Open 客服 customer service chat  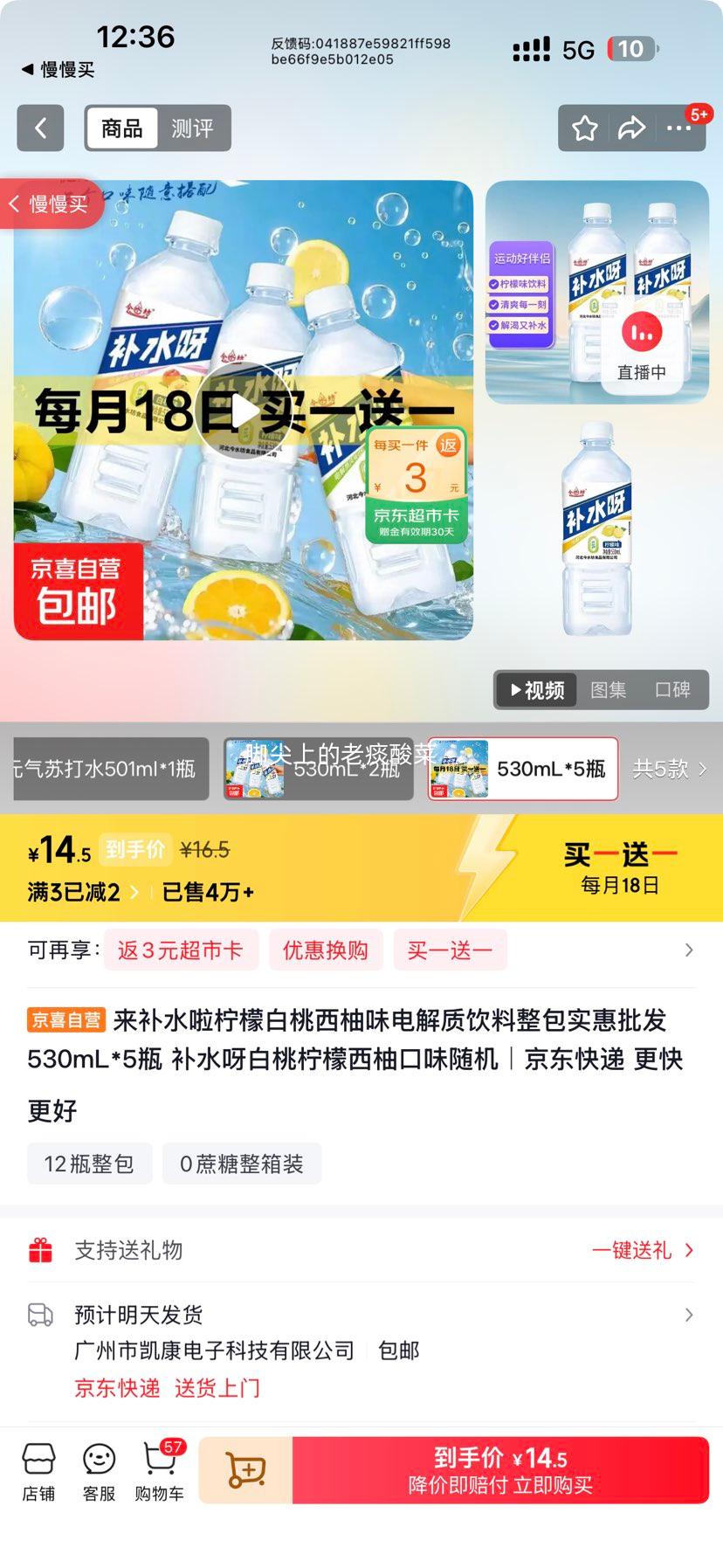98,1470
